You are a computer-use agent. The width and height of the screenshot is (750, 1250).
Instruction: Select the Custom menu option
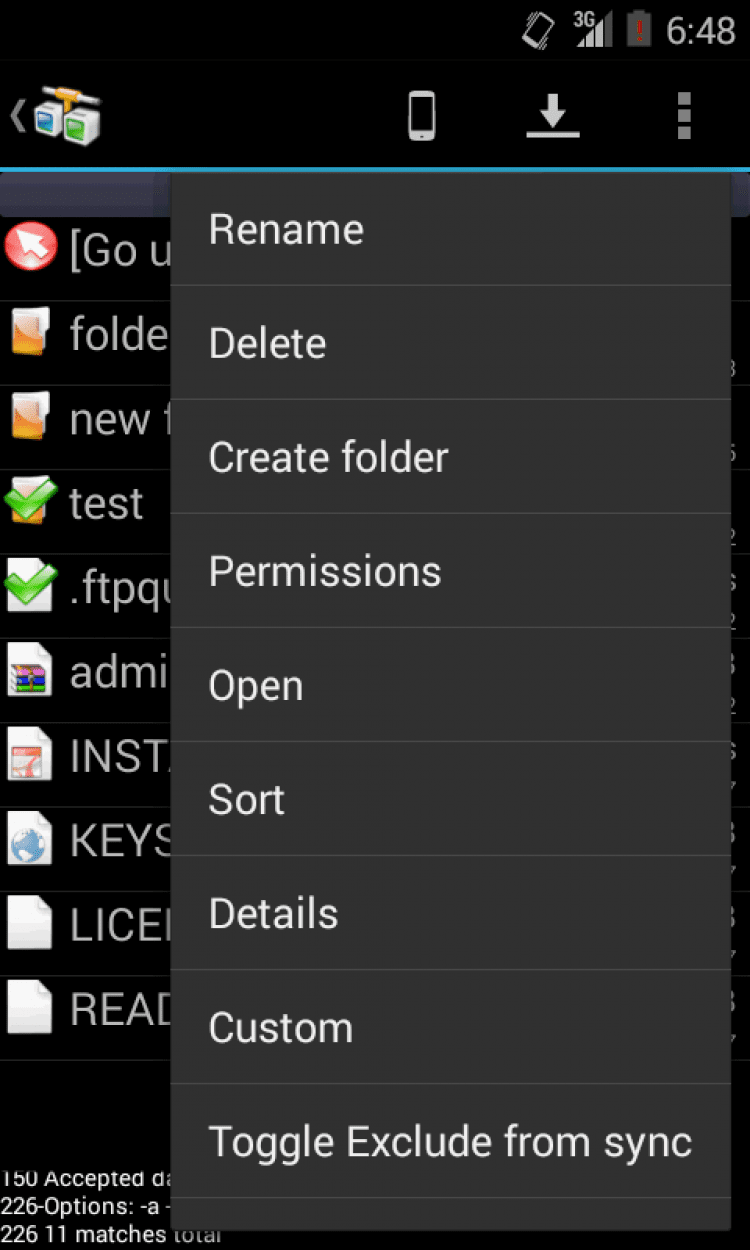point(450,1027)
